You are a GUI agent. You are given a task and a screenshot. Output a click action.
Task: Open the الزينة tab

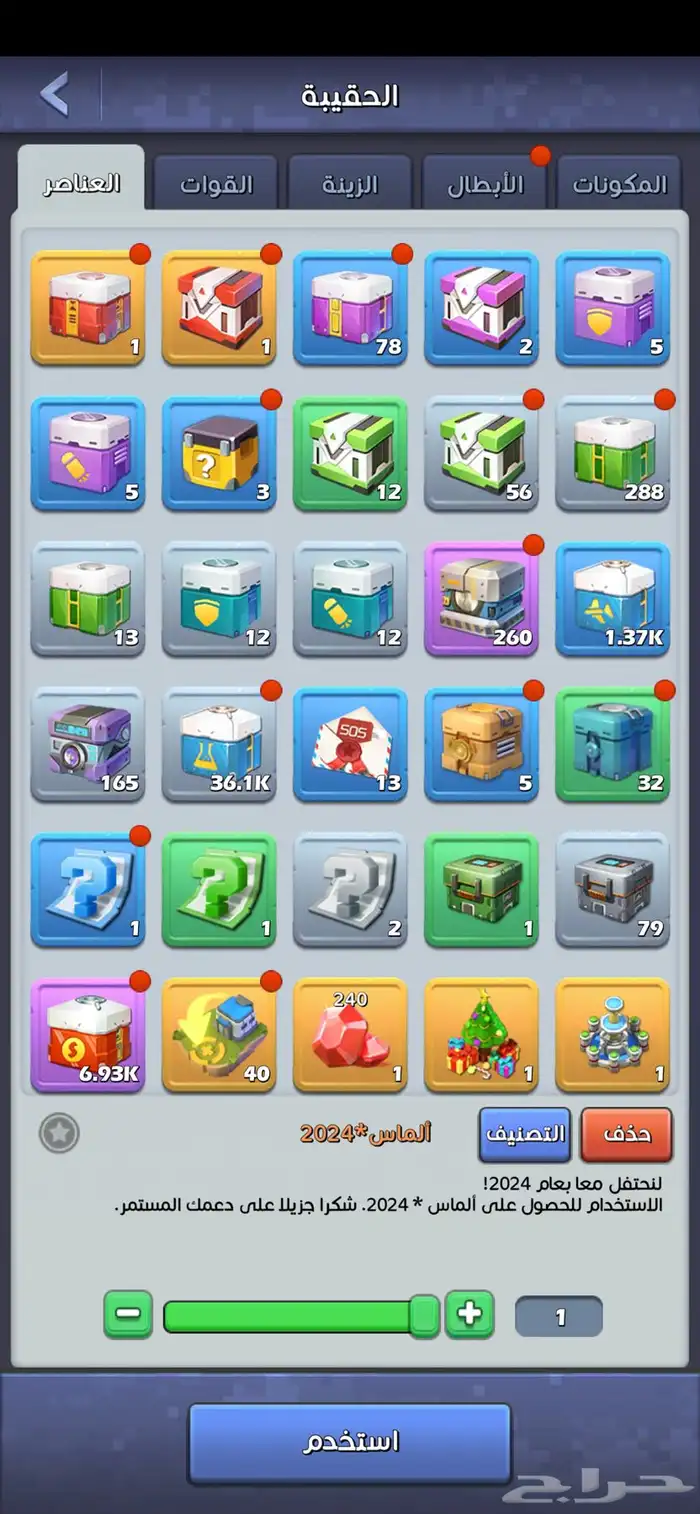[x=350, y=183]
